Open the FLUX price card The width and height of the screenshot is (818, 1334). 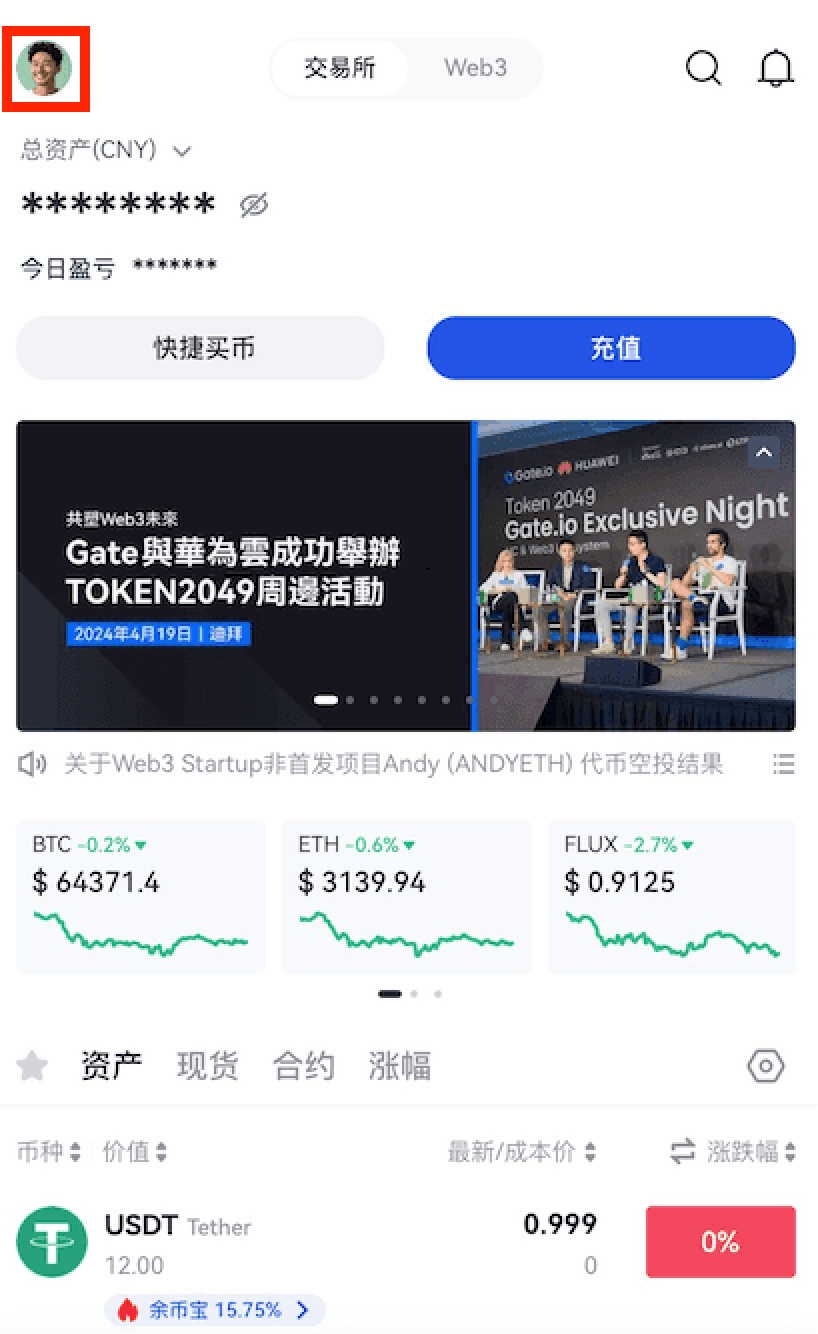672,896
